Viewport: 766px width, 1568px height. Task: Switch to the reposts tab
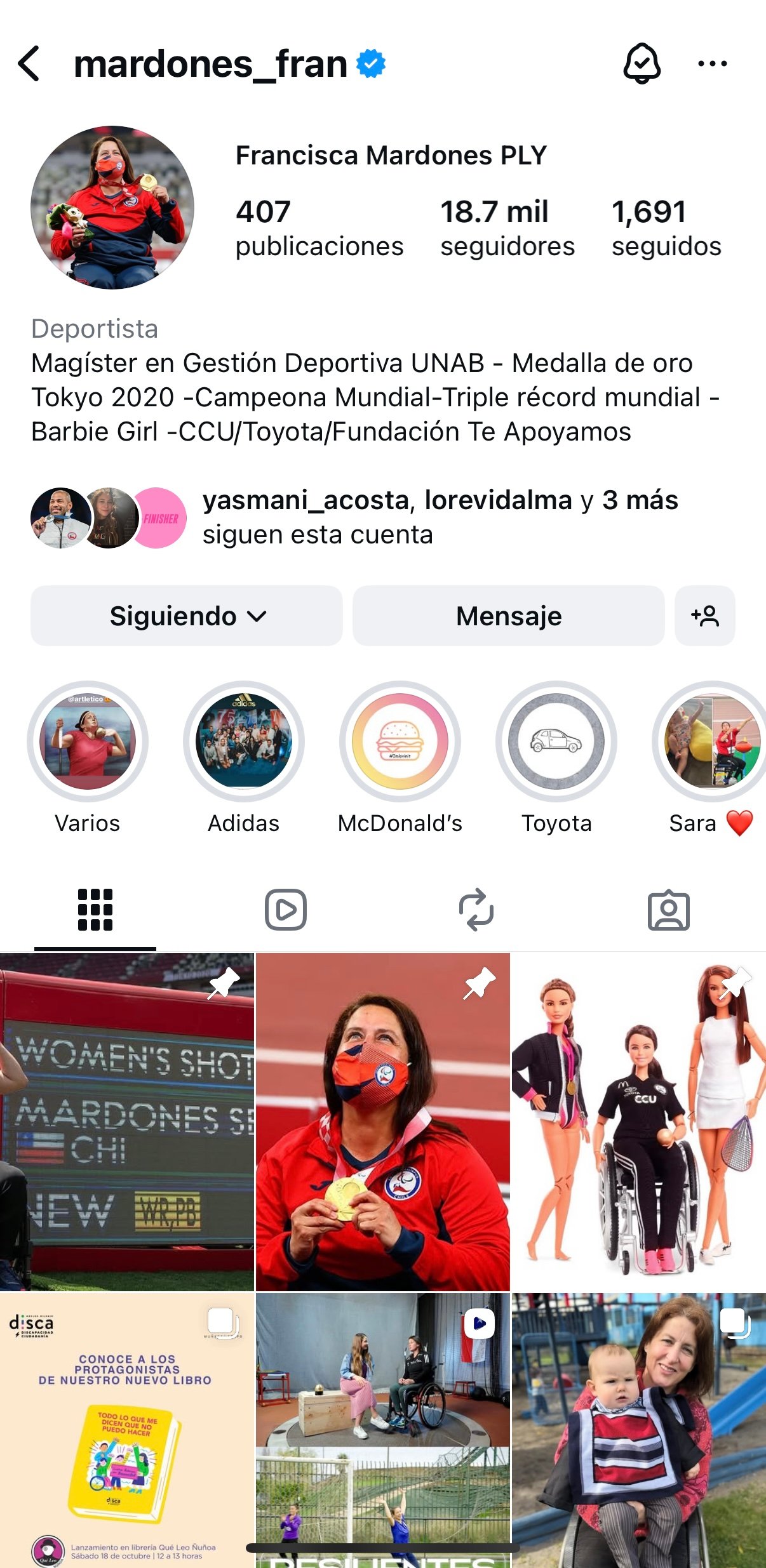(476, 910)
